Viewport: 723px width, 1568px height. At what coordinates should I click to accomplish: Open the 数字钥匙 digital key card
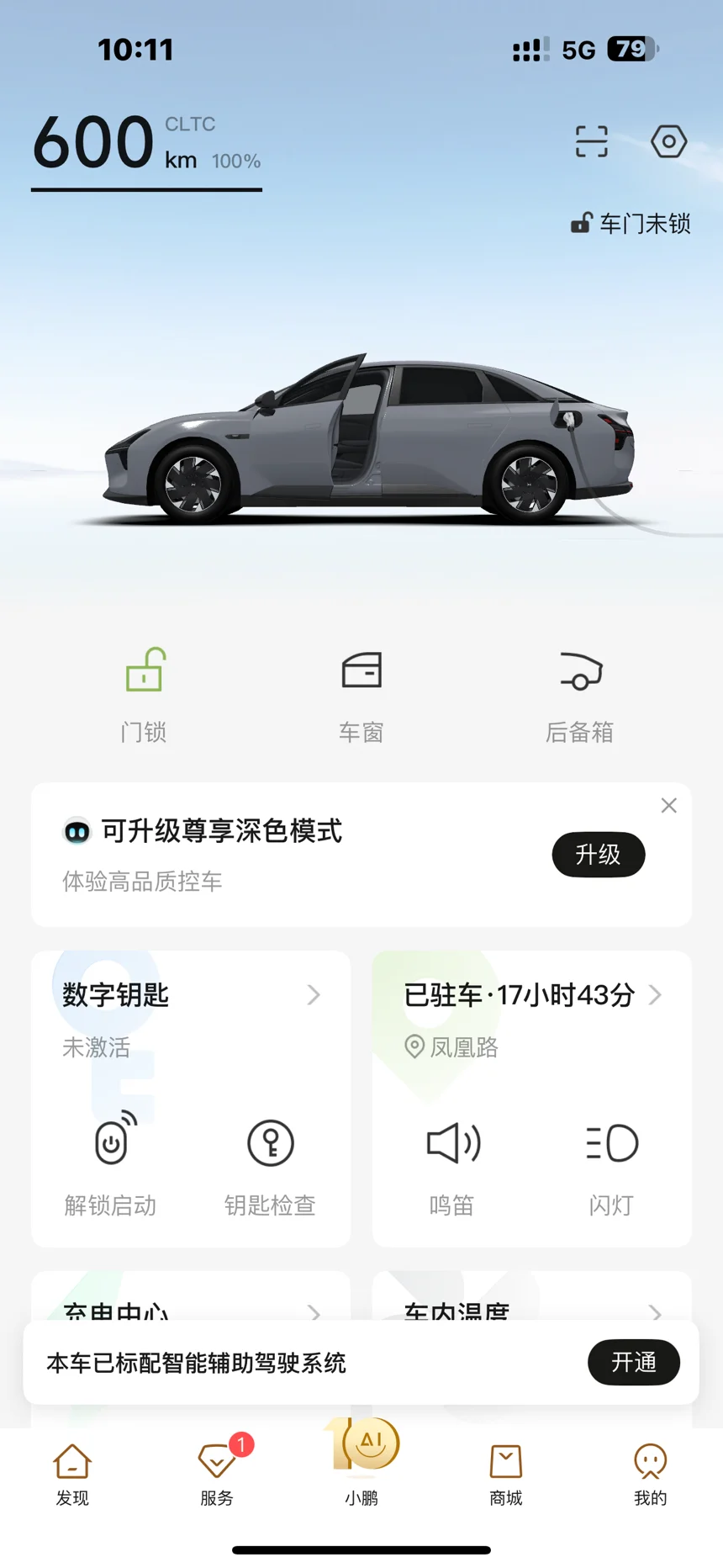[190, 995]
